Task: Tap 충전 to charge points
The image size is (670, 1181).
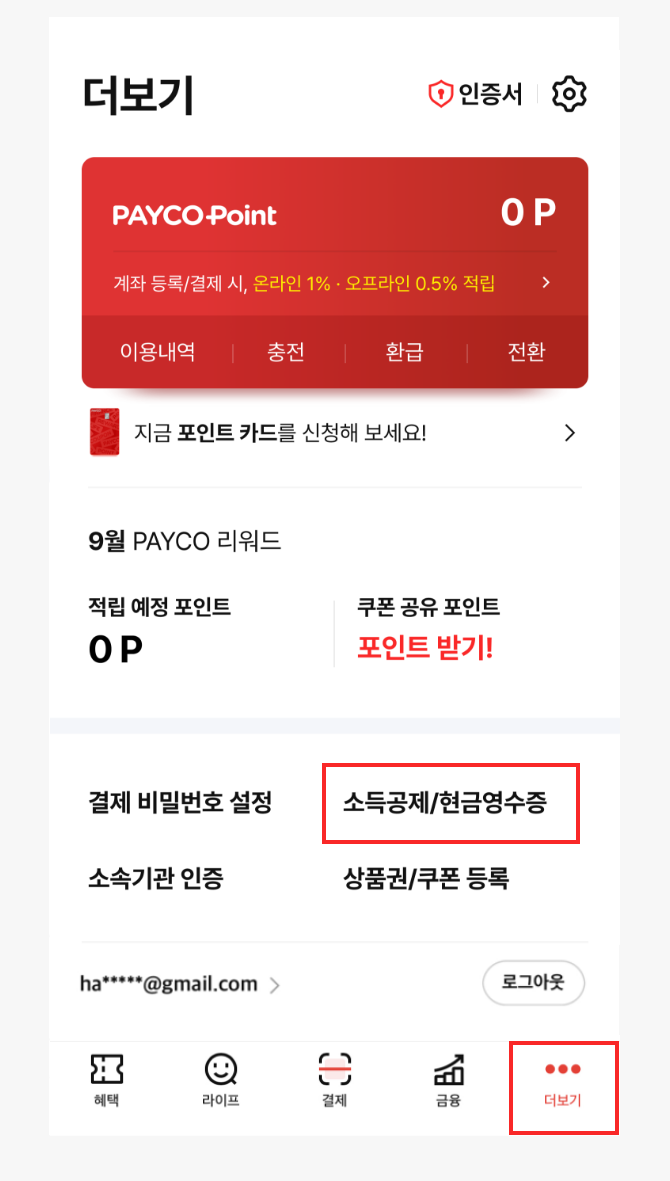Action: pyautogui.click(x=285, y=352)
